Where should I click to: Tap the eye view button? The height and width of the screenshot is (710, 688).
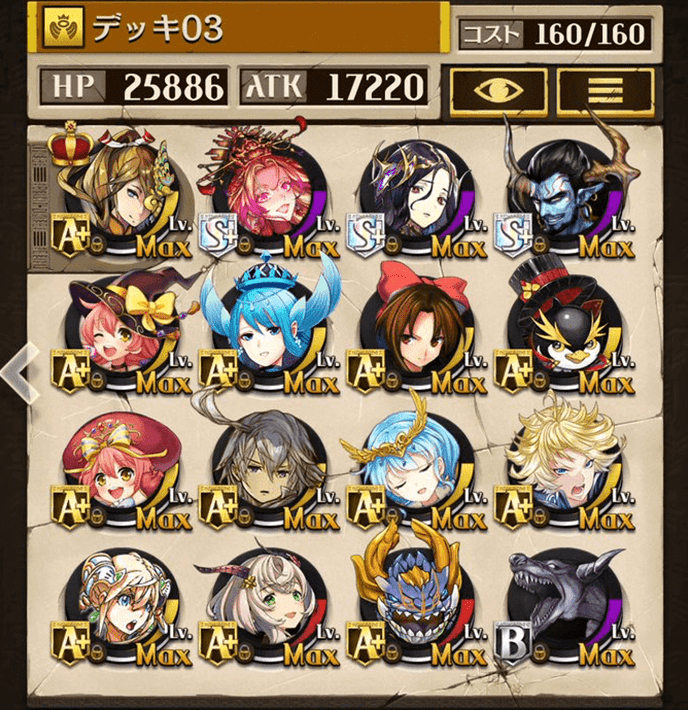pos(497,90)
